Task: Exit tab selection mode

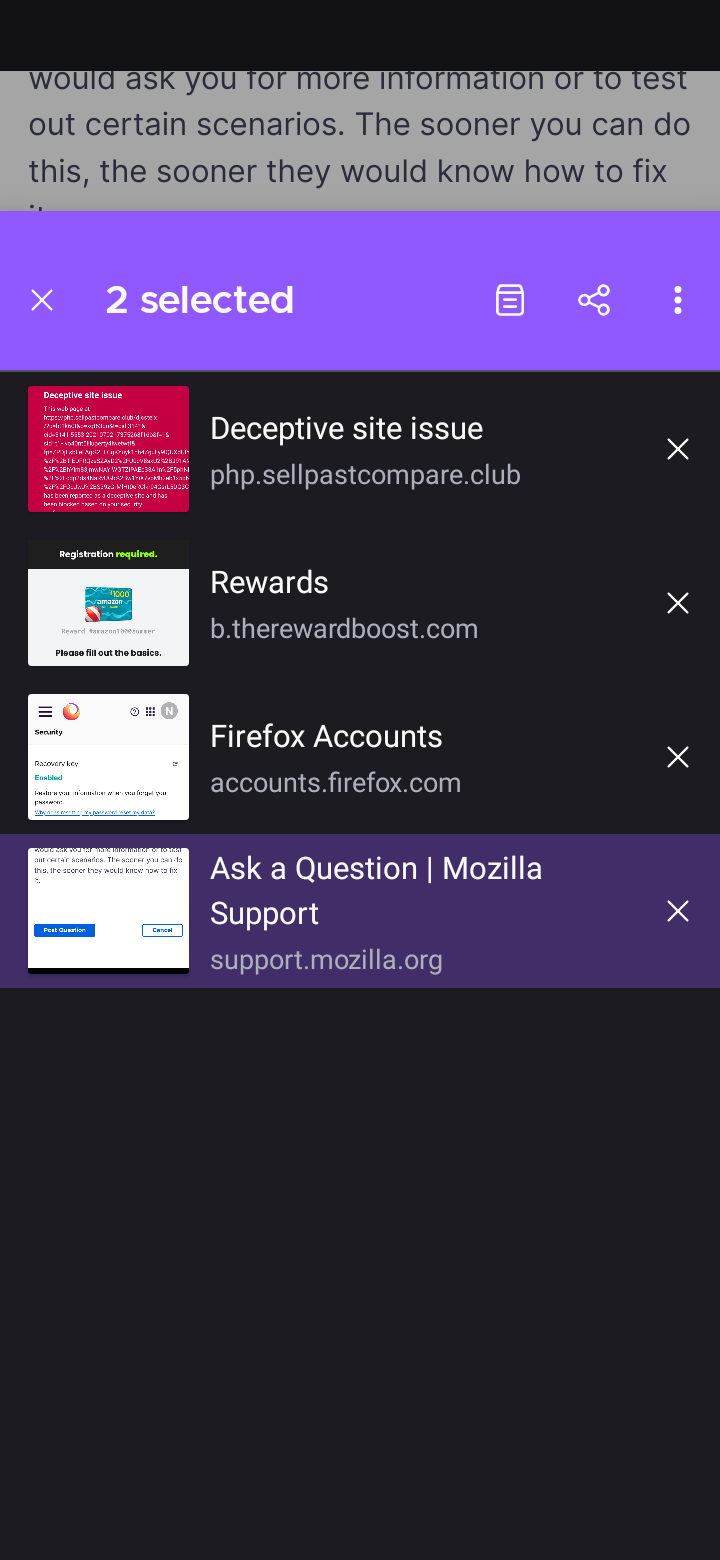Action: click(x=42, y=300)
